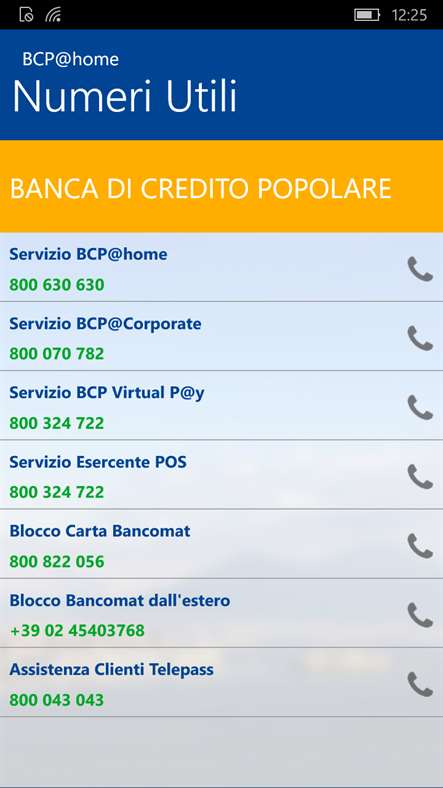Image resolution: width=443 pixels, height=788 pixels.
Task: Dial the Blocco Carta Bancomat number
Action: (420, 546)
